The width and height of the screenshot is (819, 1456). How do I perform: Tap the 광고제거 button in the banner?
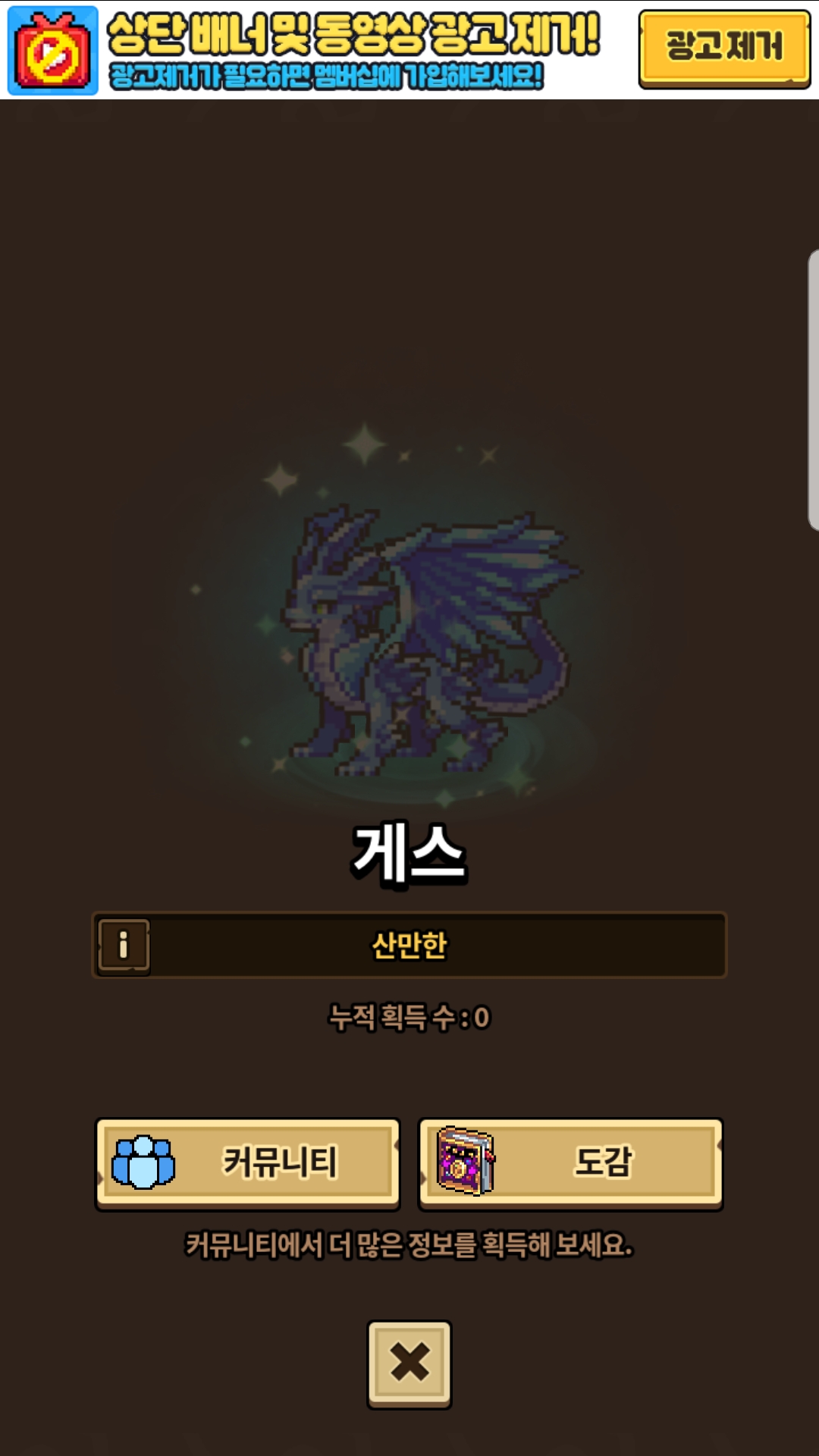[724, 49]
